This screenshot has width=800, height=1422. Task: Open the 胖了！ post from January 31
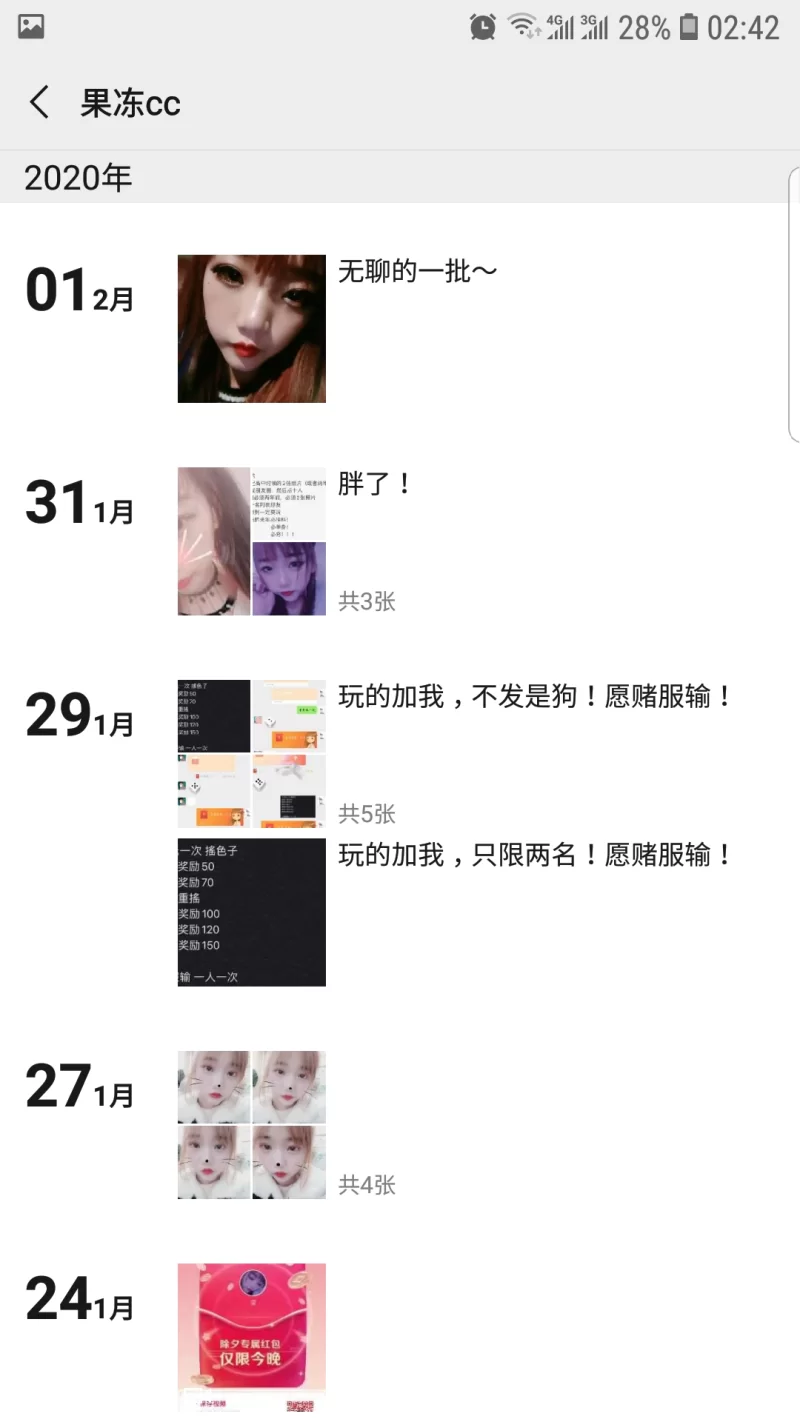251,541
